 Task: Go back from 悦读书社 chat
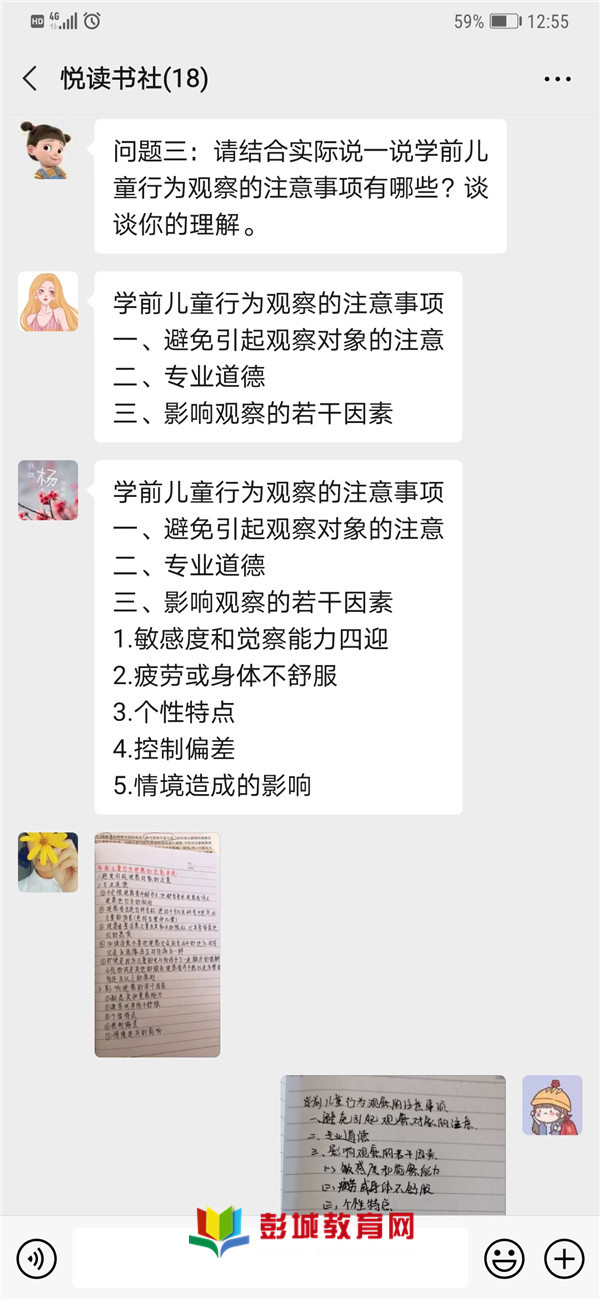pos(30,79)
